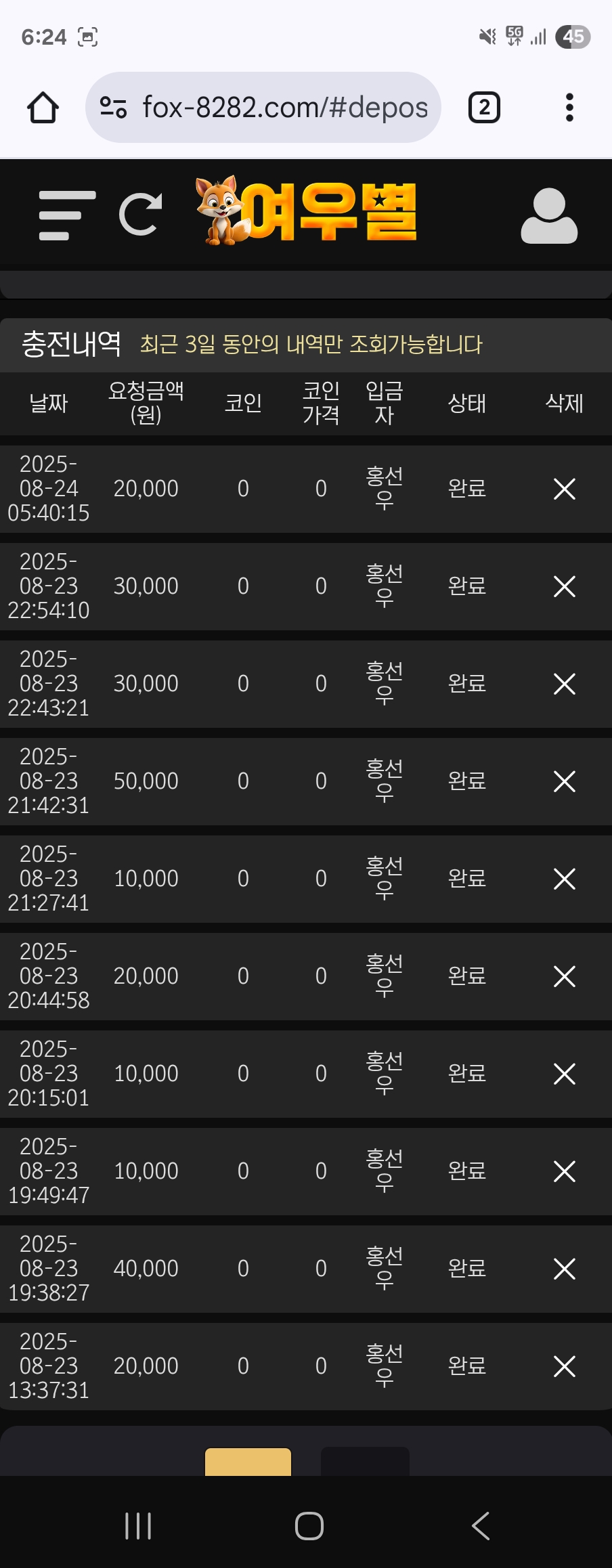Image resolution: width=612 pixels, height=1568 pixels.
Task: Delete the 13:37:31 deposit record
Action: 564,1366
